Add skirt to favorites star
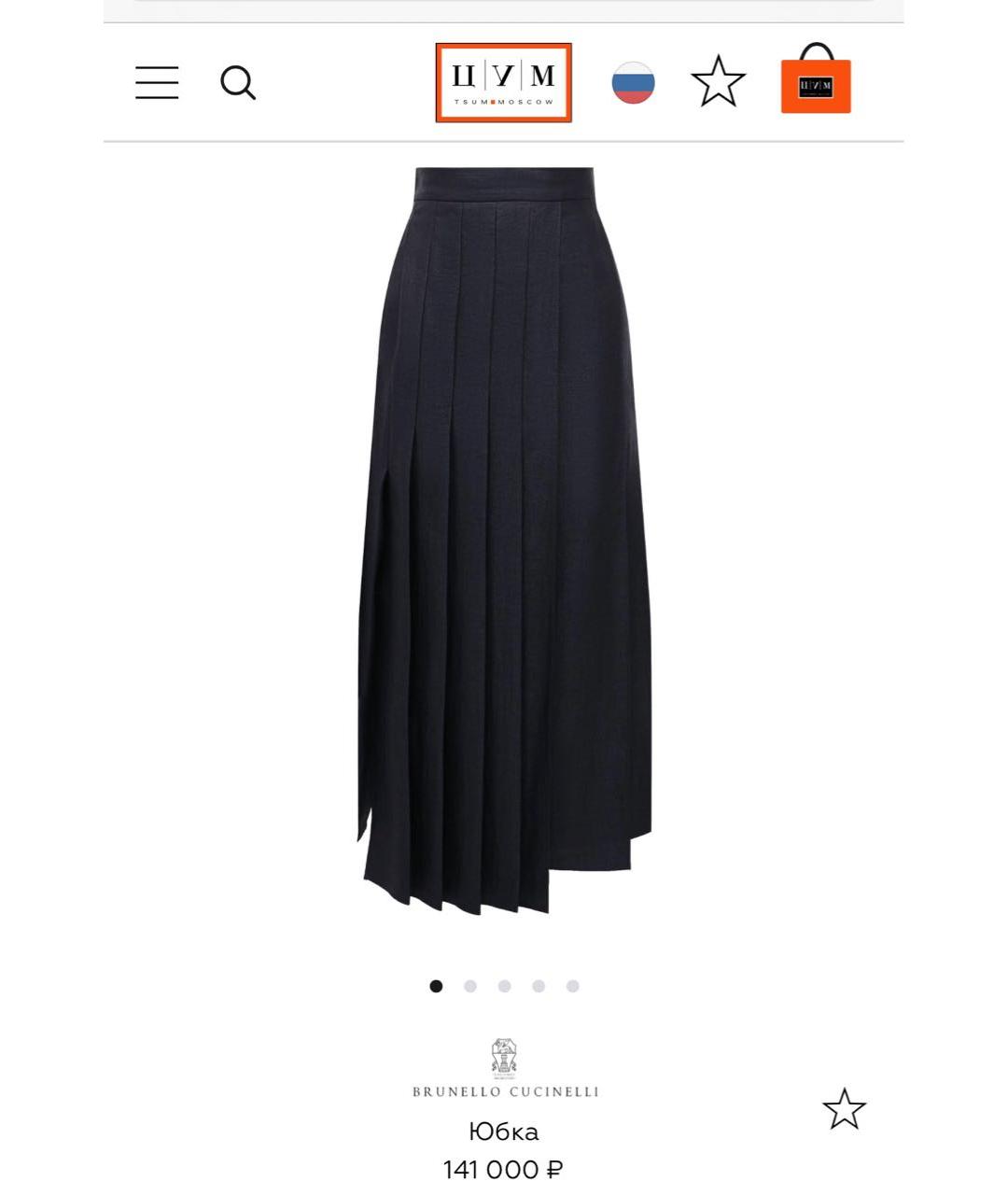This screenshot has width=1008, height=1195. coord(844,1109)
